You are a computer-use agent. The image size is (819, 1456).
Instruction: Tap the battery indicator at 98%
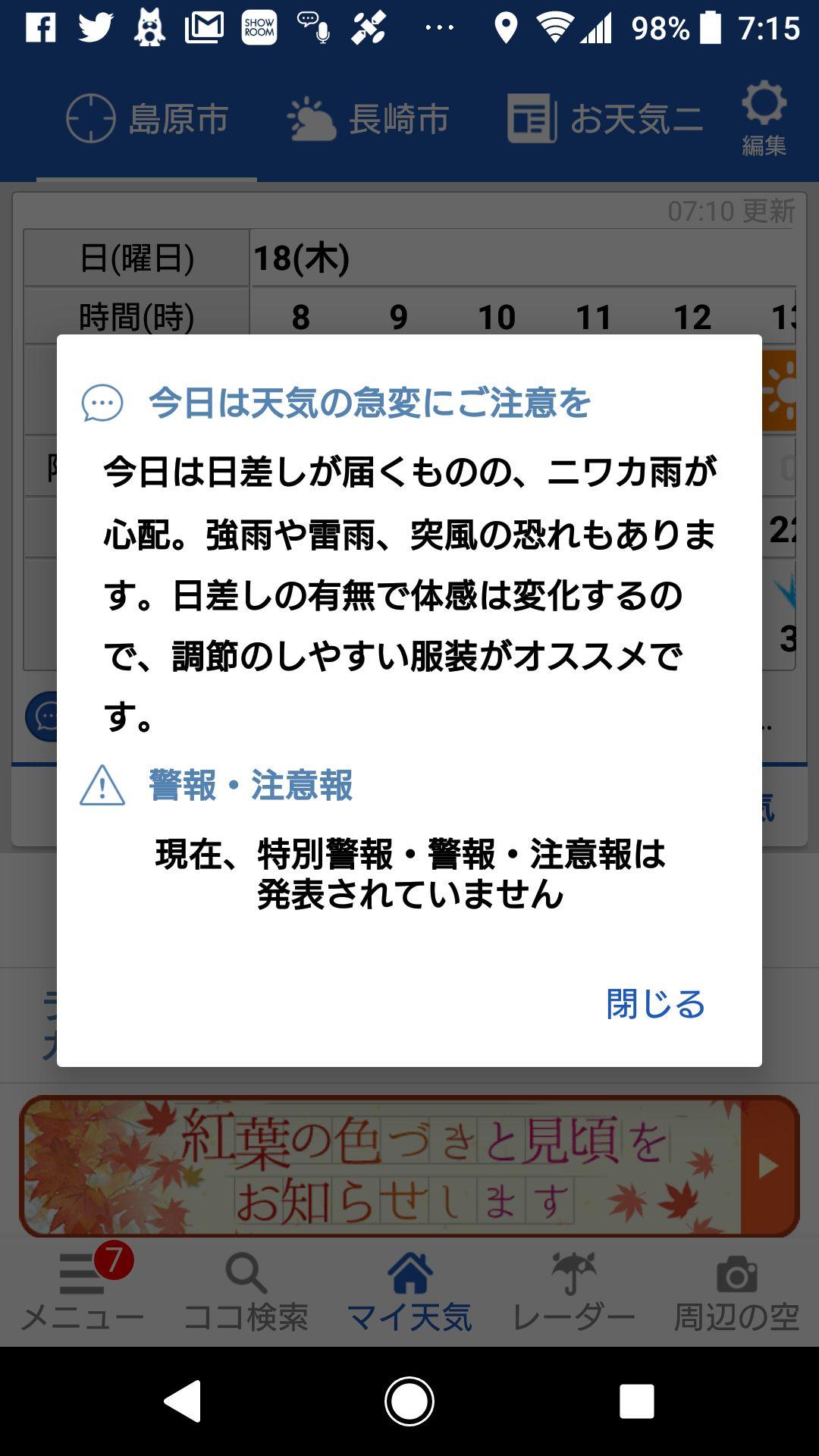coord(709,25)
